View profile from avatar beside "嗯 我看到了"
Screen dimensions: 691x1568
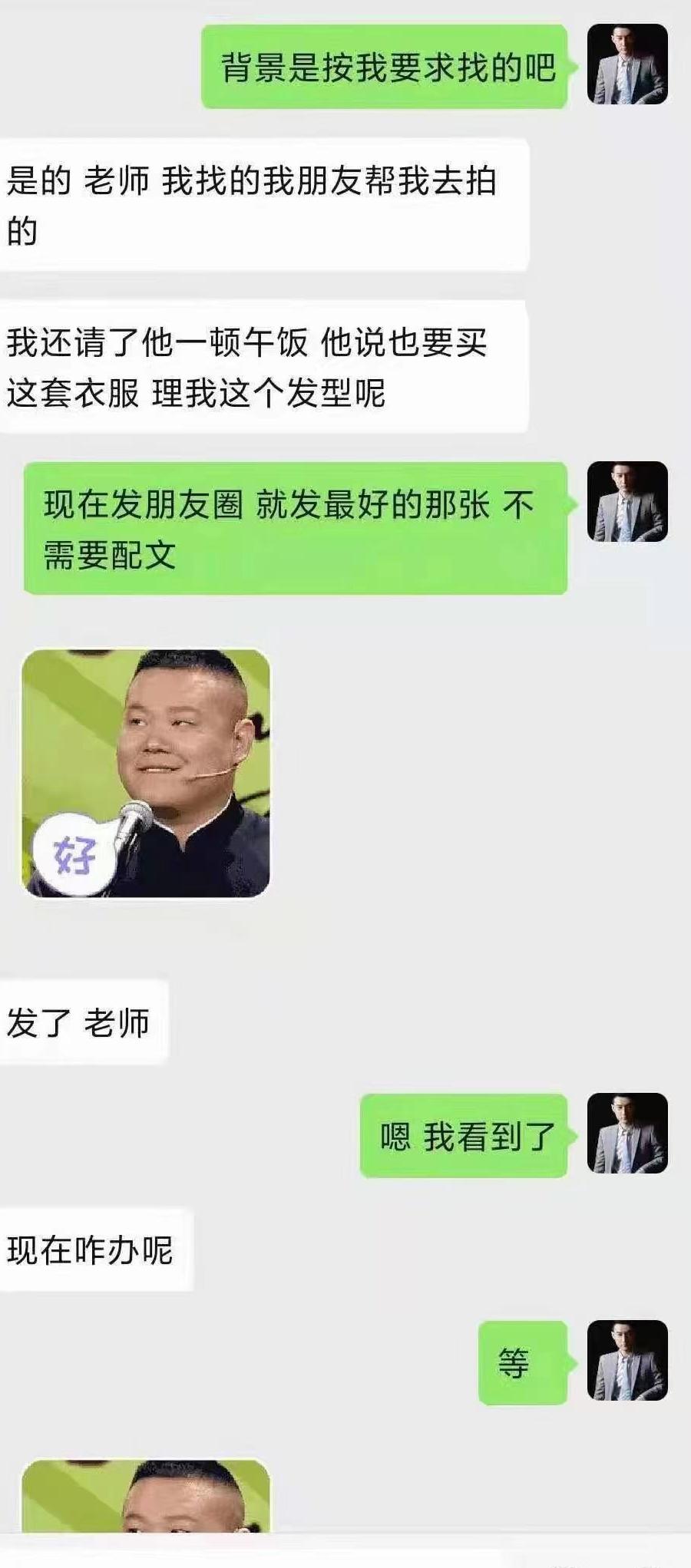tap(627, 1133)
